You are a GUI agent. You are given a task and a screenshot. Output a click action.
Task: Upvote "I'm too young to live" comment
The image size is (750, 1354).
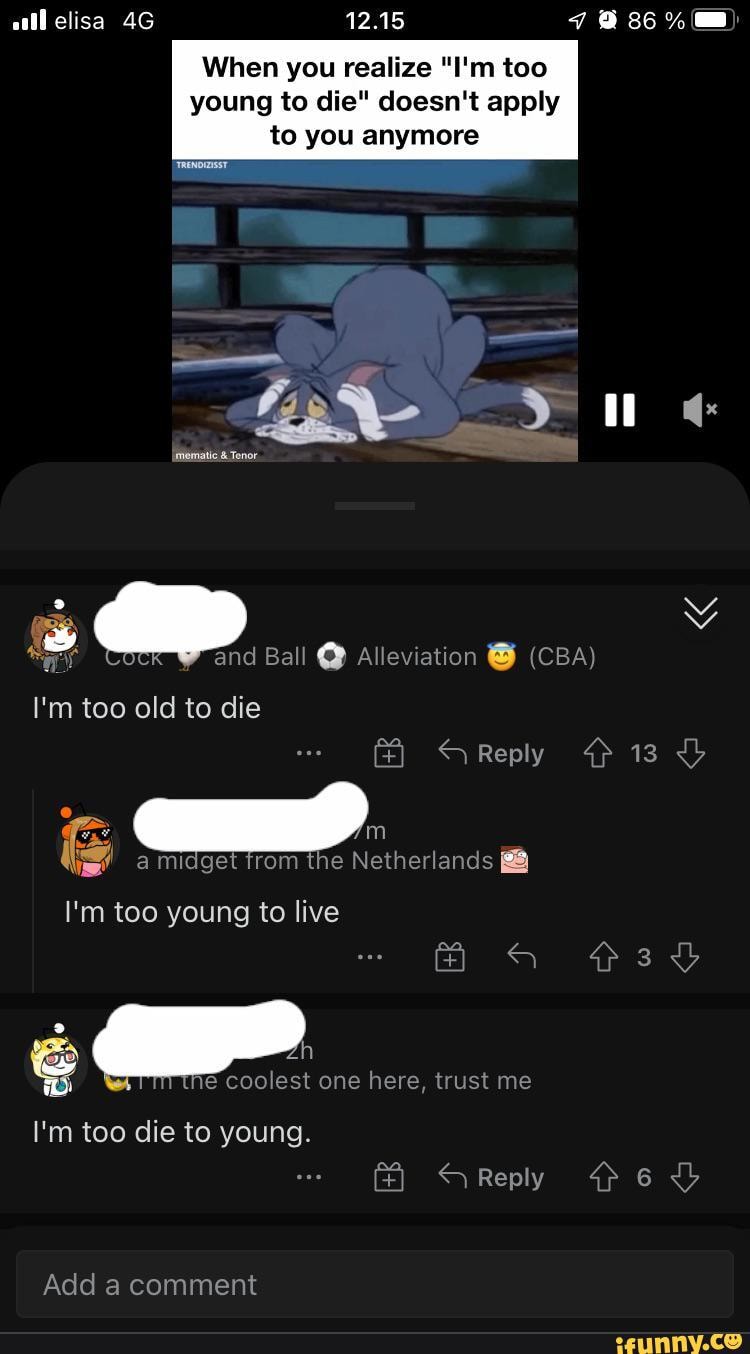pyautogui.click(x=604, y=958)
